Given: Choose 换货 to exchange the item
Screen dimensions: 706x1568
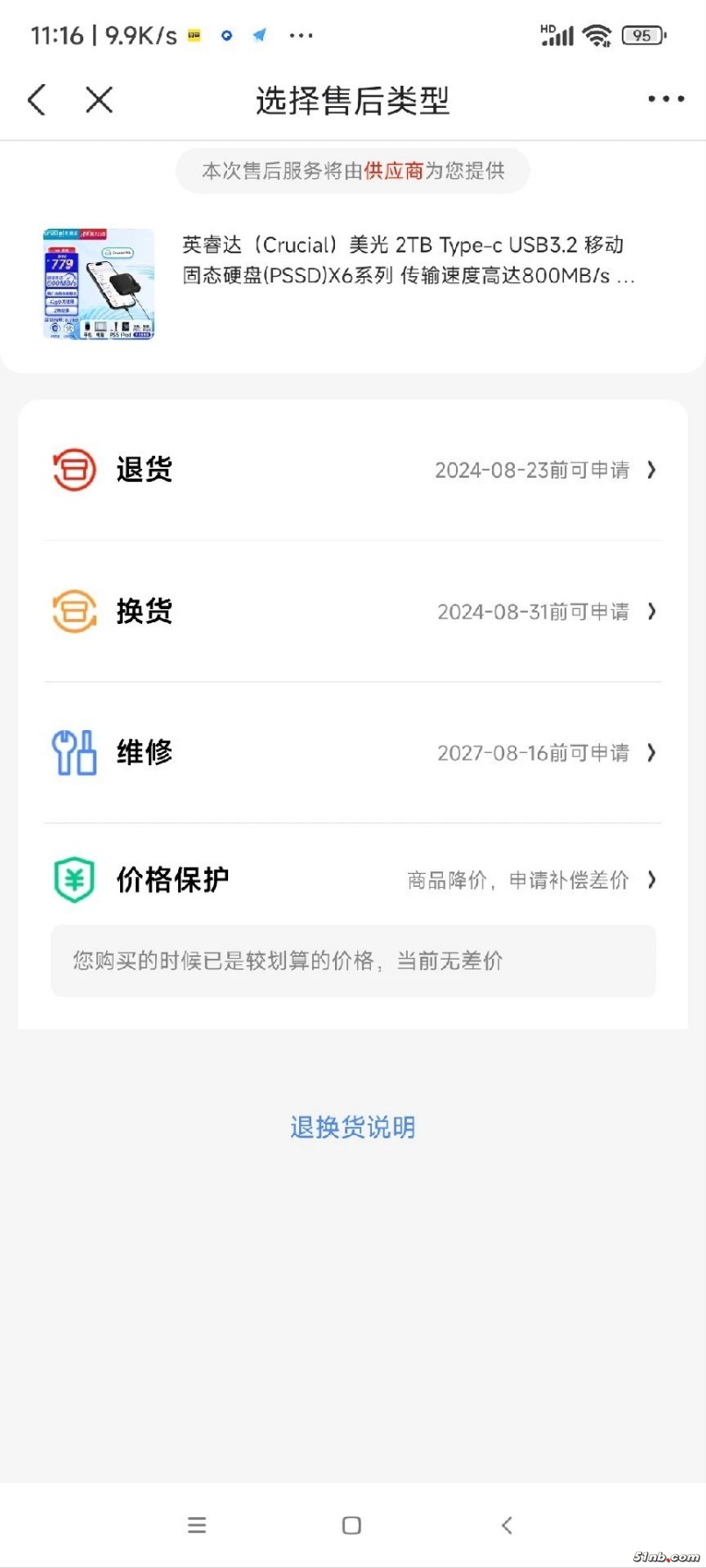Looking at the screenshot, I should click(x=353, y=611).
